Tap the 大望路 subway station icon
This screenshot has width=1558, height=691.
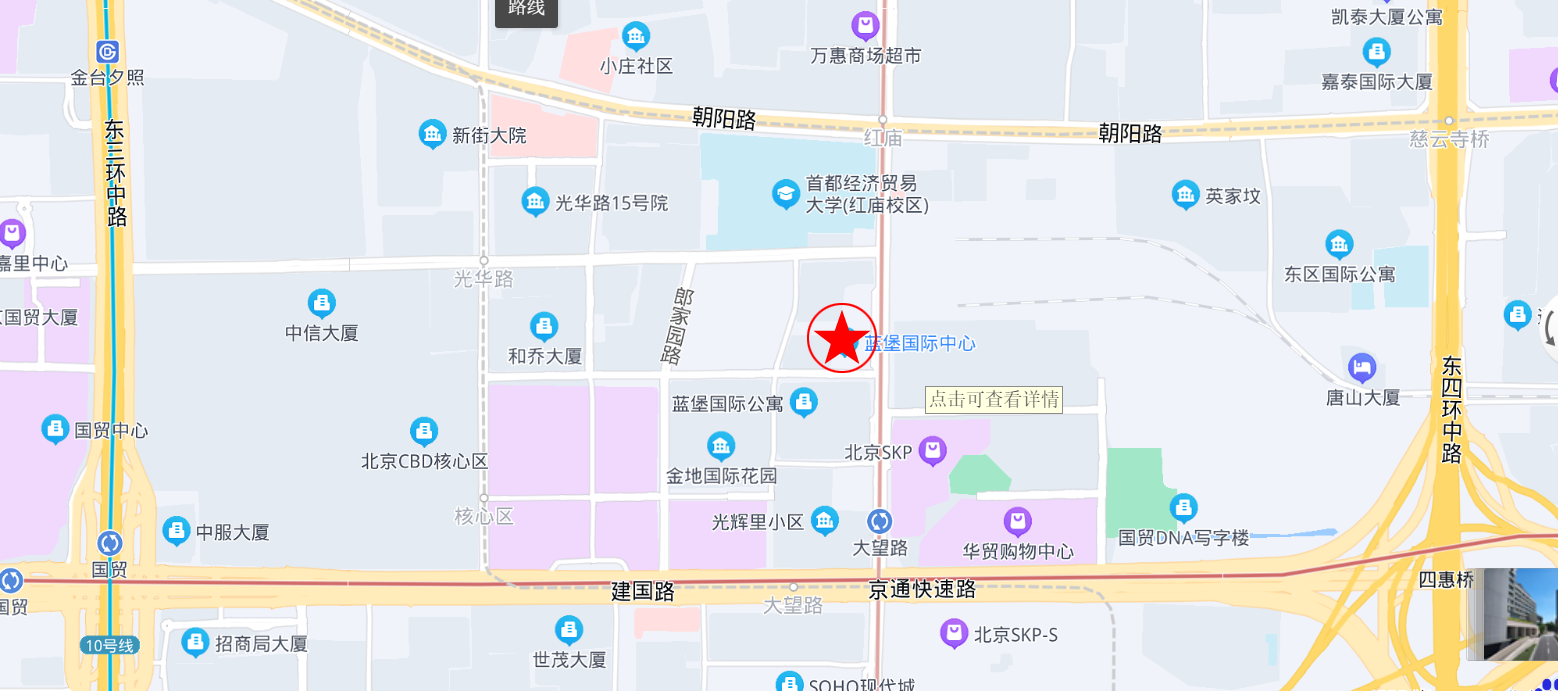(880, 521)
